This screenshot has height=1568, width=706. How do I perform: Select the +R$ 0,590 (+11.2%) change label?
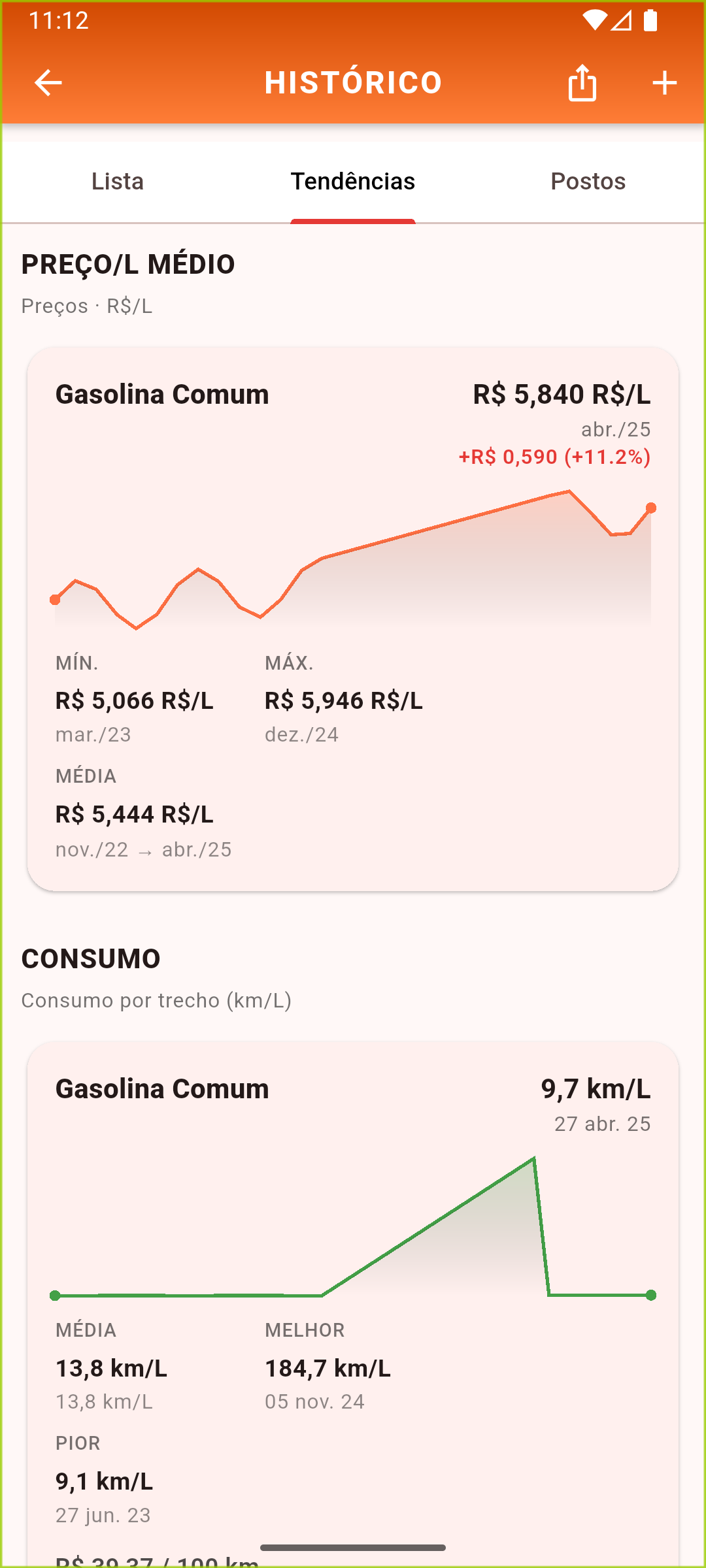(x=552, y=457)
